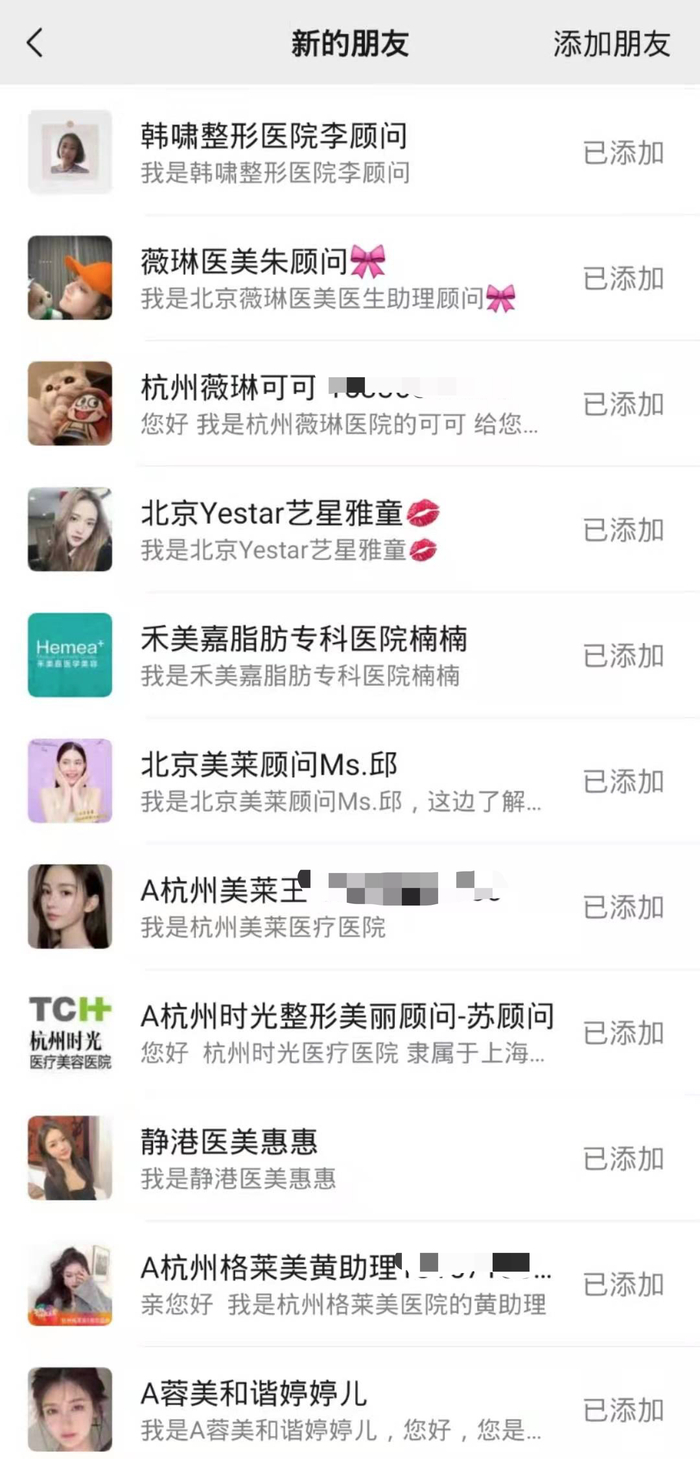Viewport: 700px width, 1459px height.
Task: Open the request from 薇琳医美朱顾问
Action: click(340, 278)
